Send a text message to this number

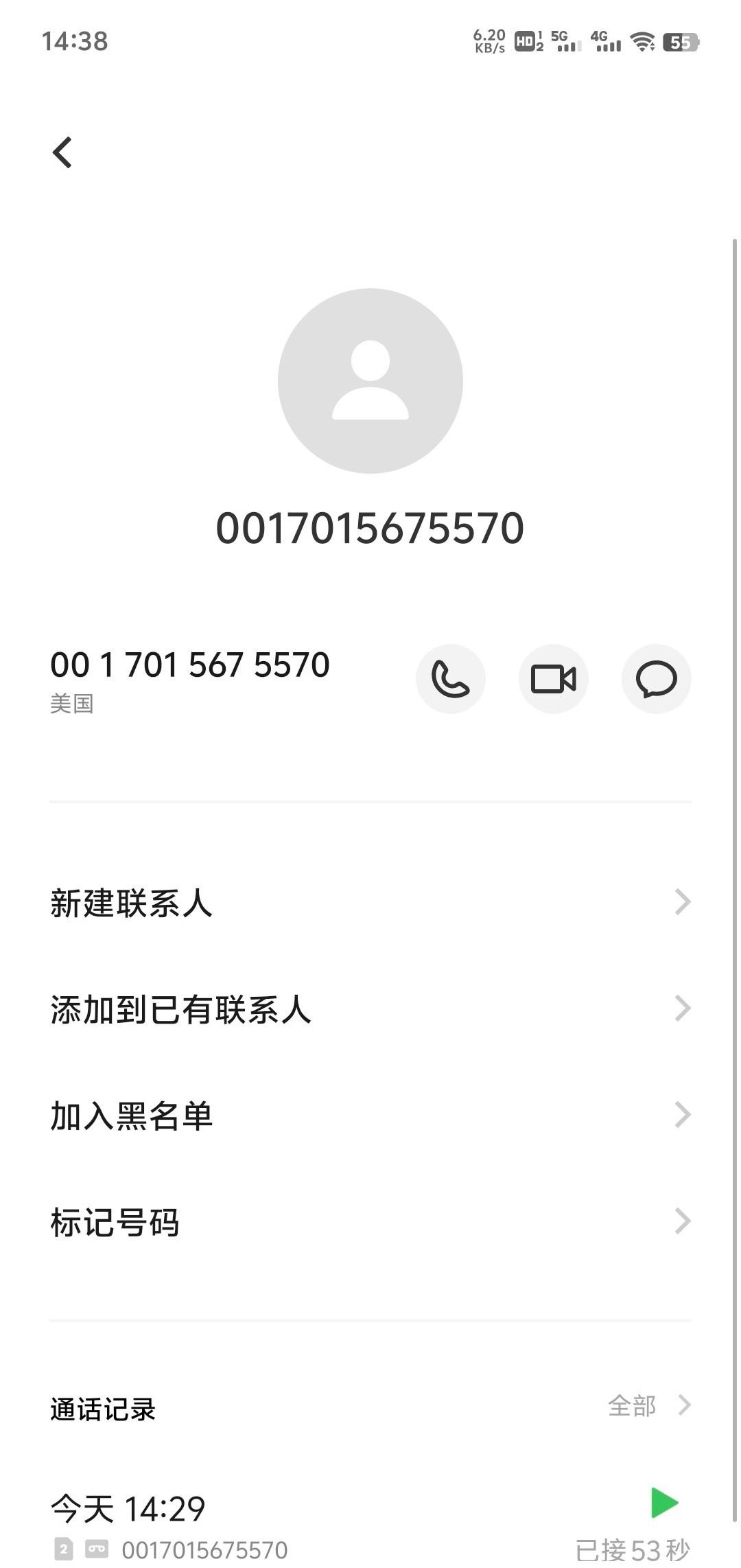coord(656,679)
